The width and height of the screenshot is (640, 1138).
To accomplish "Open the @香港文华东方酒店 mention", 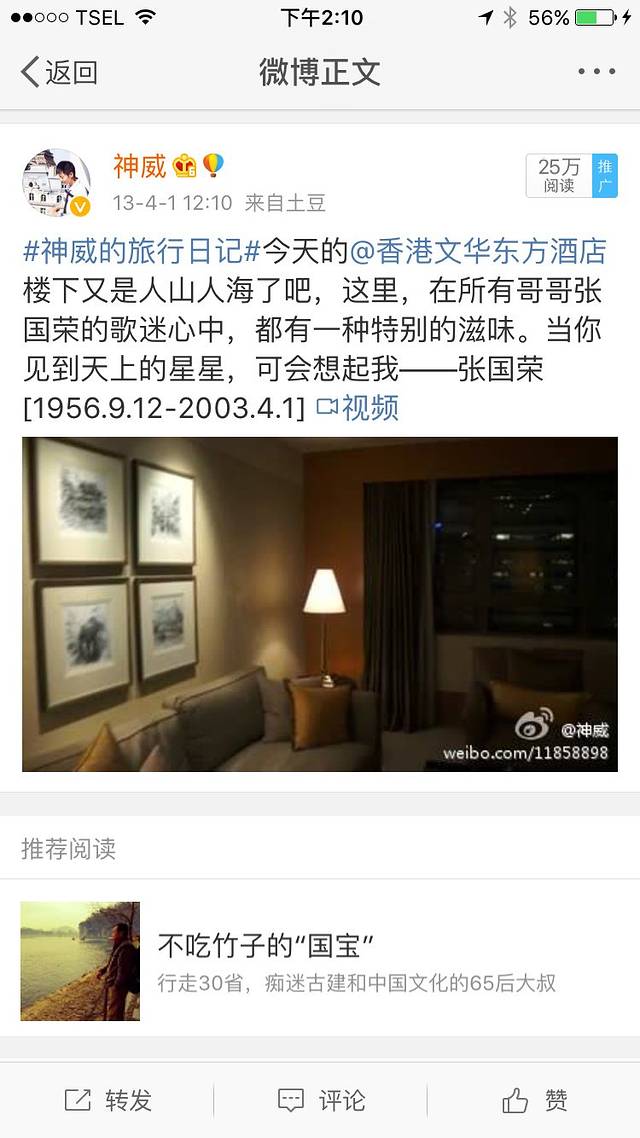I will coord(477,250).
